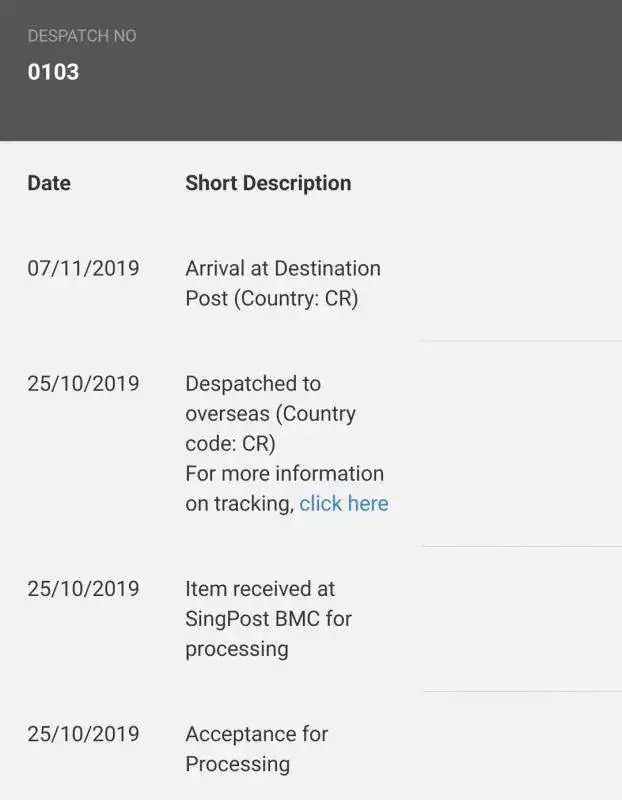Open the 'click here' tracking link
Screen dimensions: 622x800
pos(343,504)
